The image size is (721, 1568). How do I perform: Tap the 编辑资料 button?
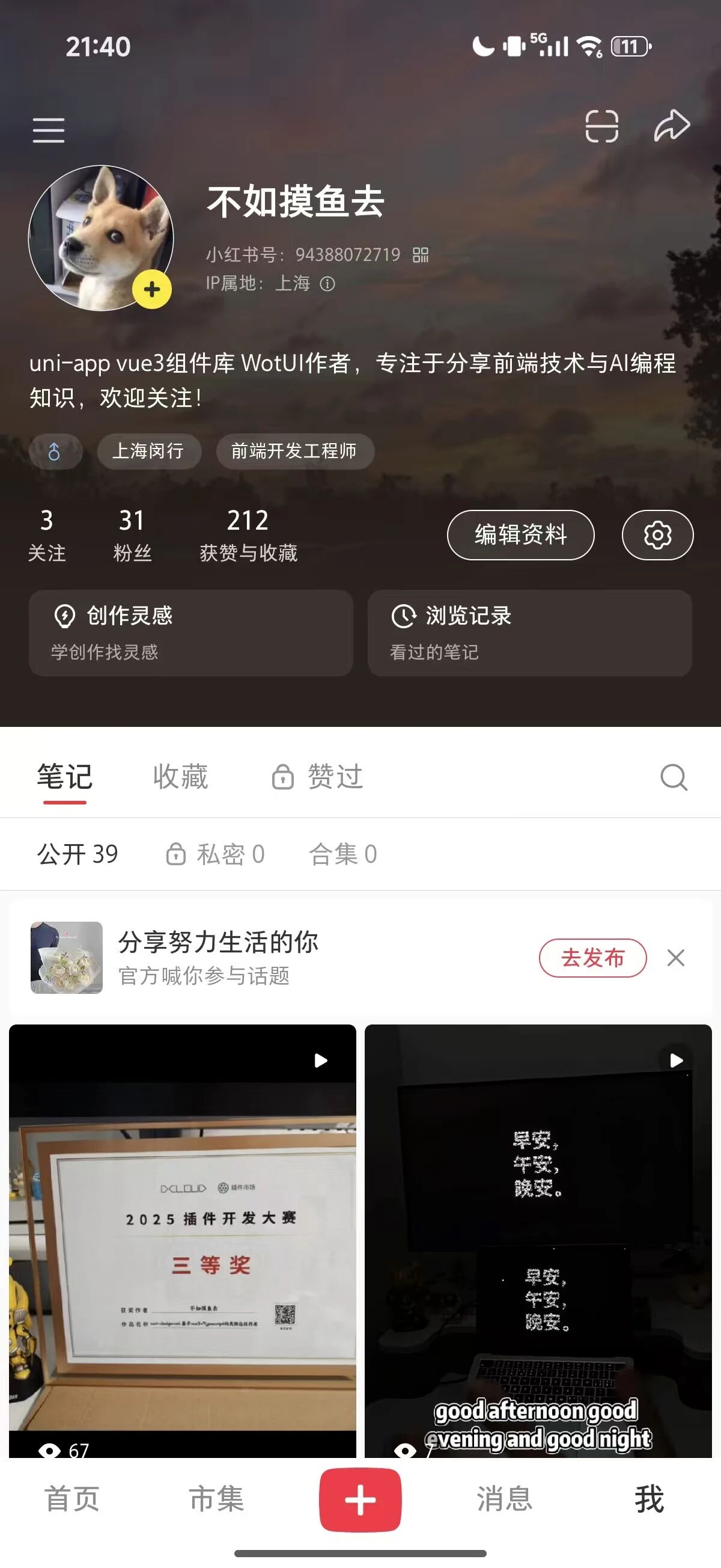[520, 534]
